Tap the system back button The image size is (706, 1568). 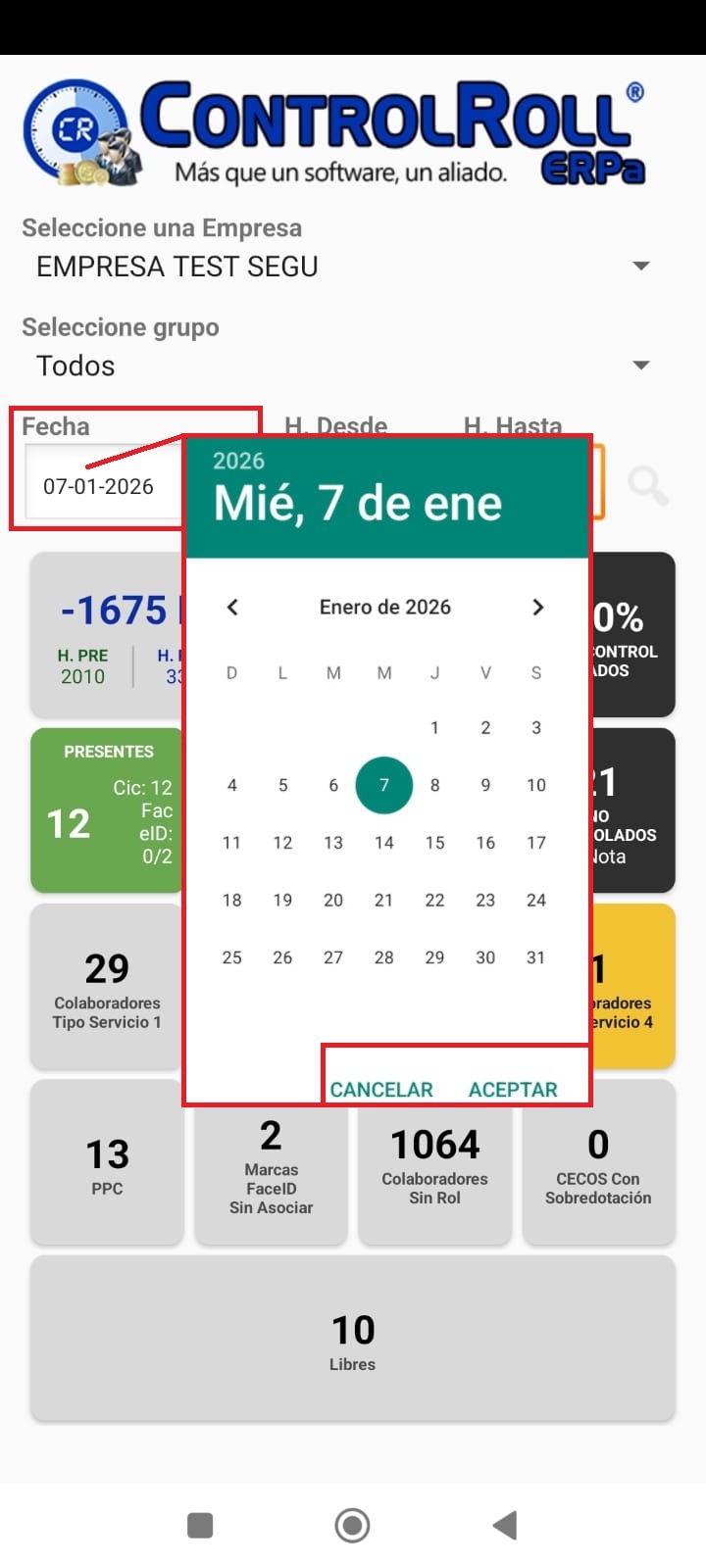click(505, 1525)
